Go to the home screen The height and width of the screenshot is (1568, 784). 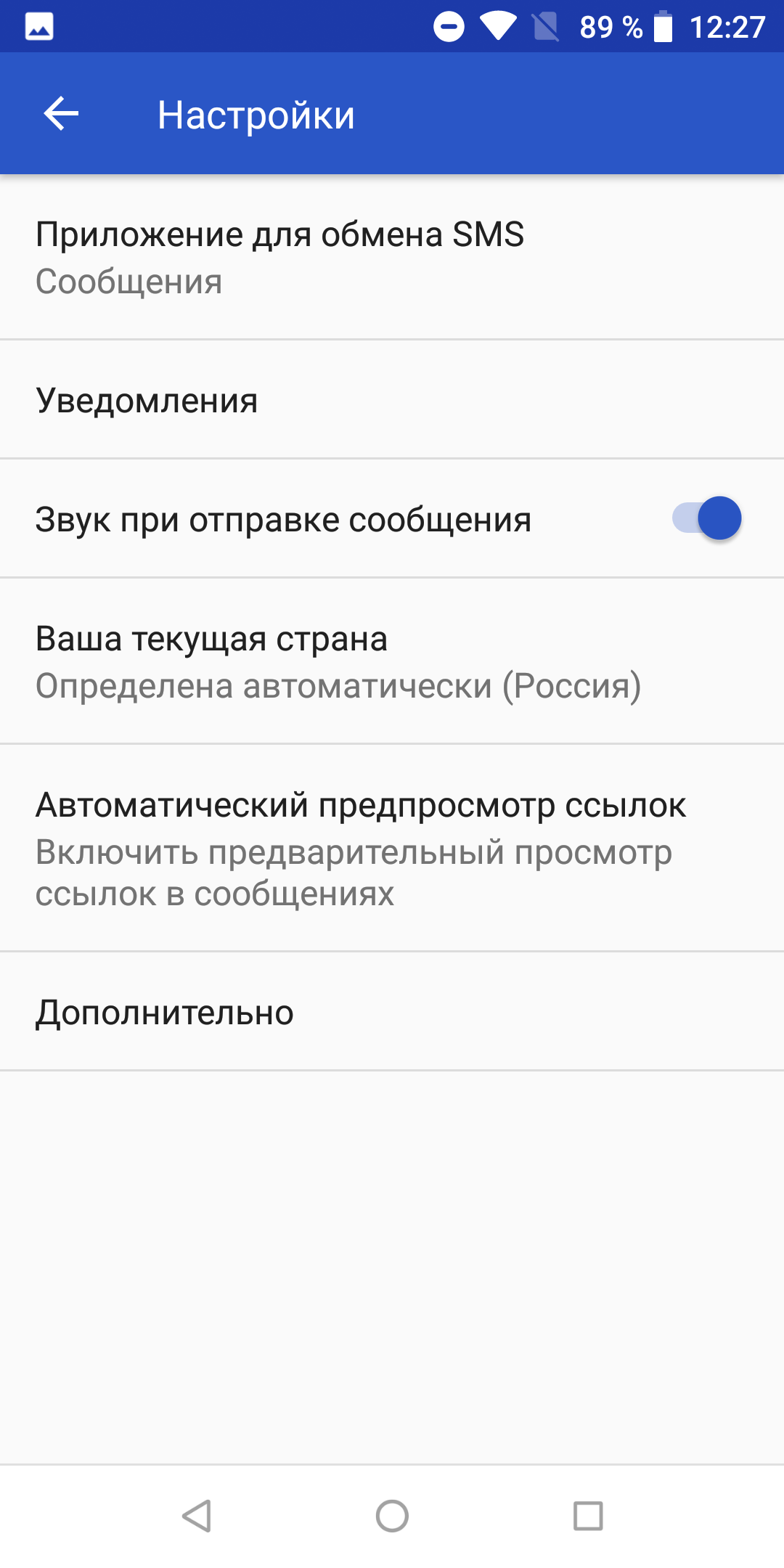392,1516
